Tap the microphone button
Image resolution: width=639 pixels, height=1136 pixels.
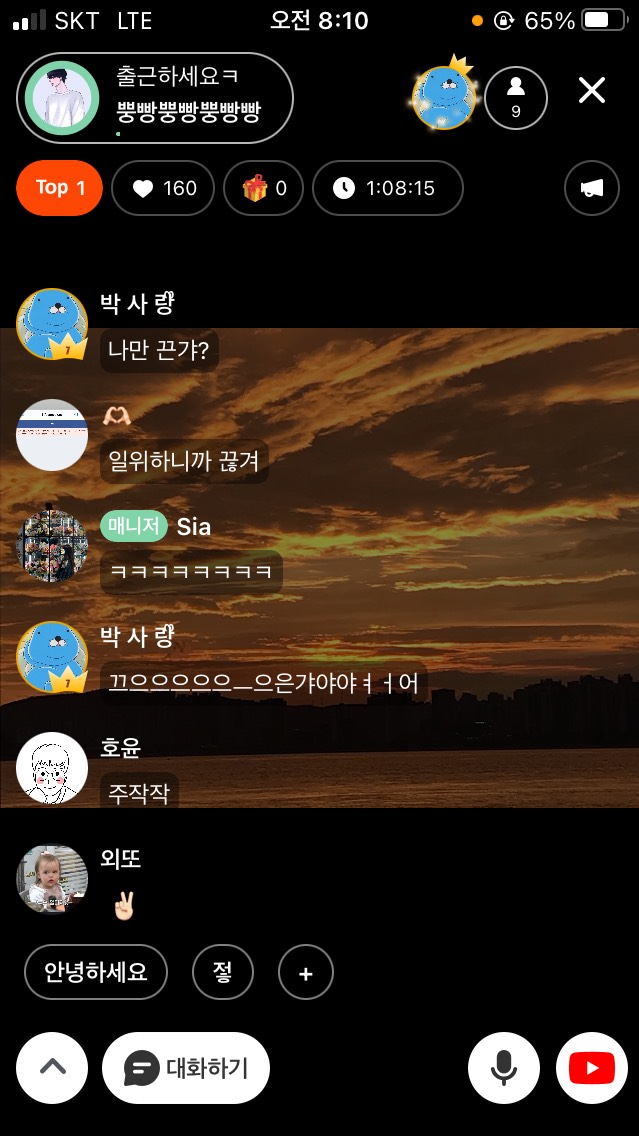pos(504,1068)
